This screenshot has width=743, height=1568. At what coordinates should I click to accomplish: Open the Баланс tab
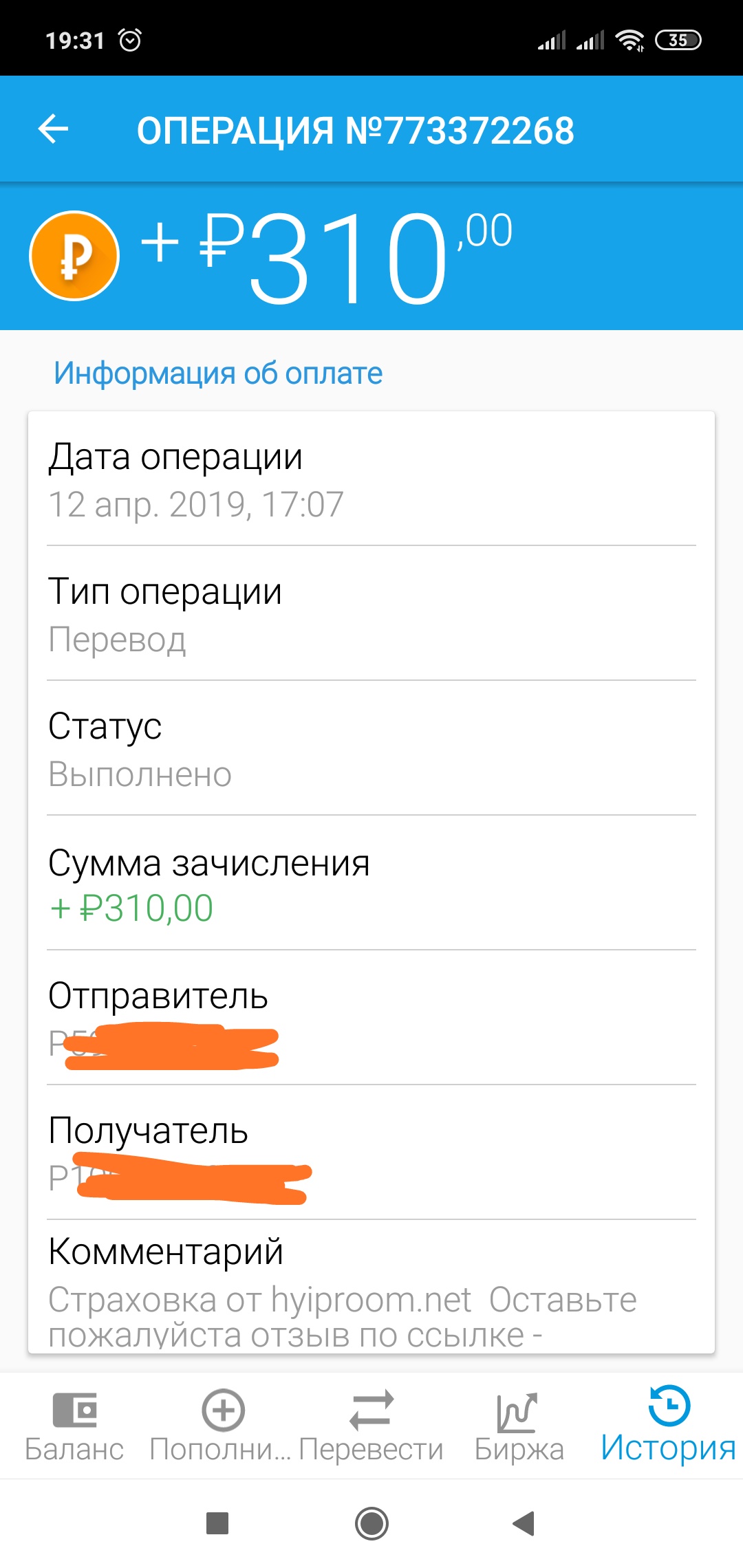point(74,1426)
